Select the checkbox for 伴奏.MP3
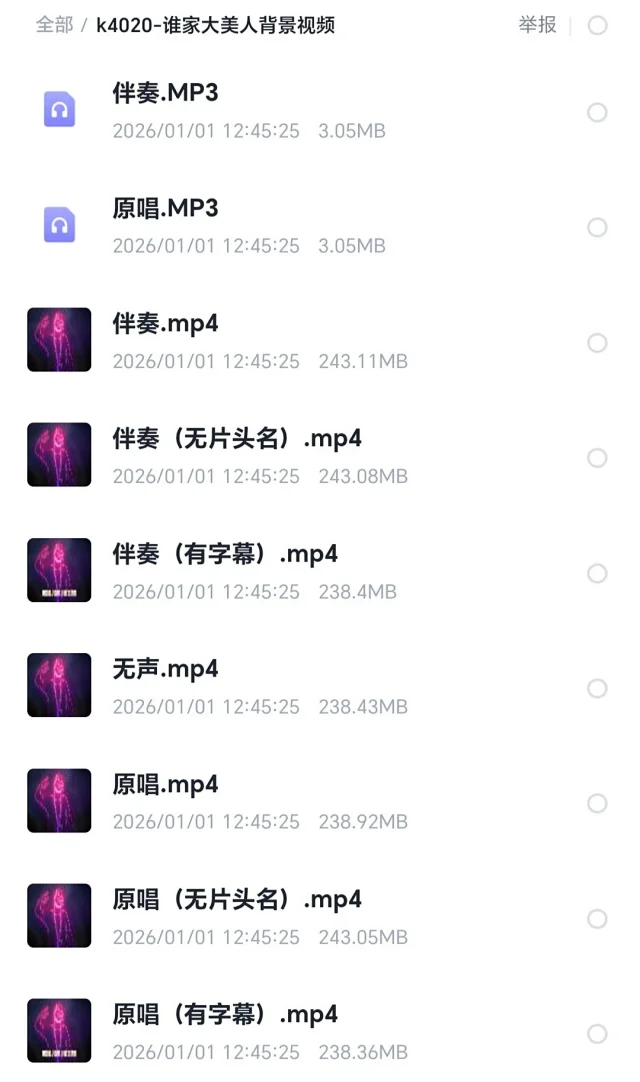640x1082 pixels. tap(597, 113)
